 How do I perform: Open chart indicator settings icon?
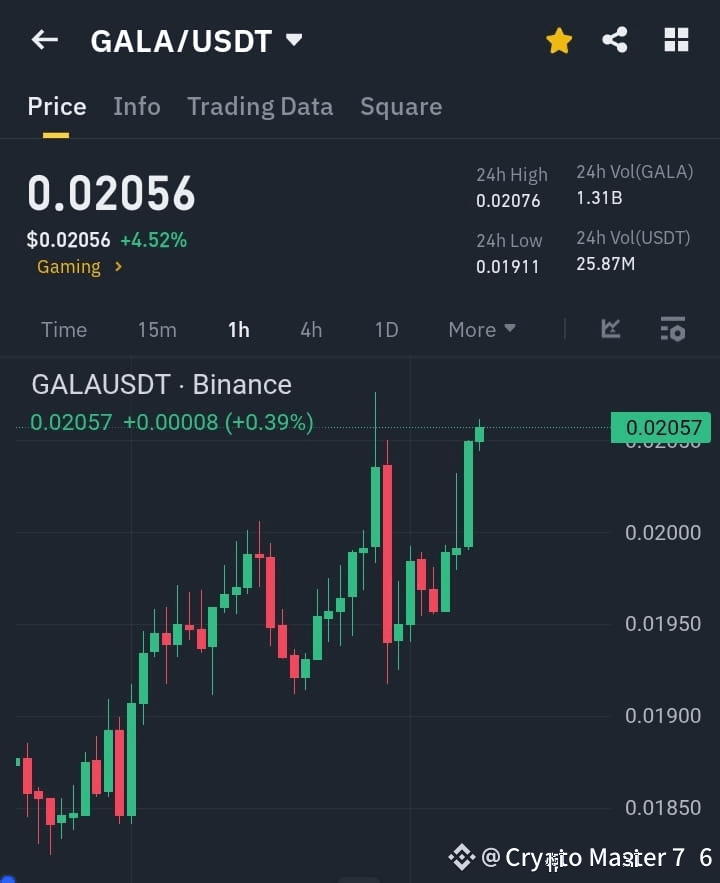(x=672, y=329)
